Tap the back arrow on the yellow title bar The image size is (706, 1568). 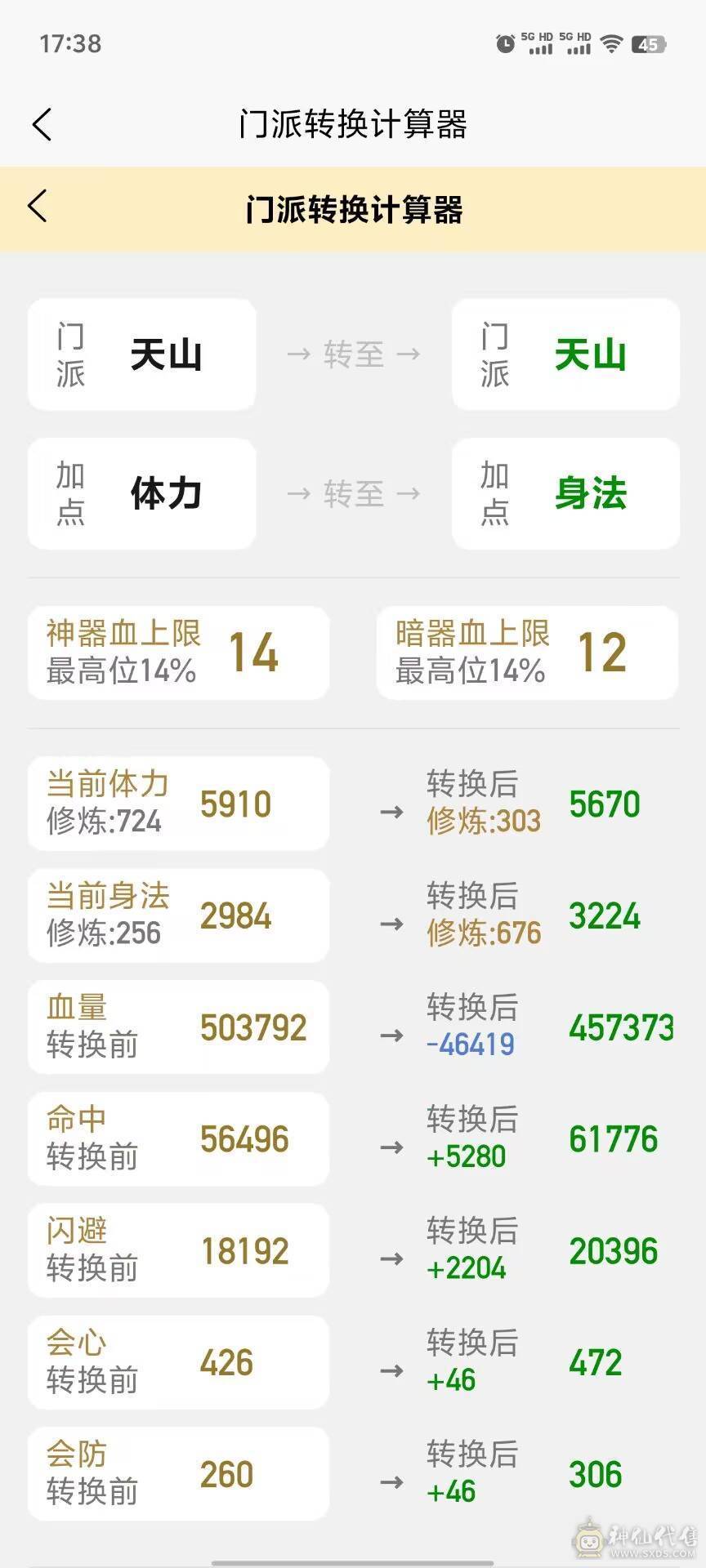coord(38,207)
